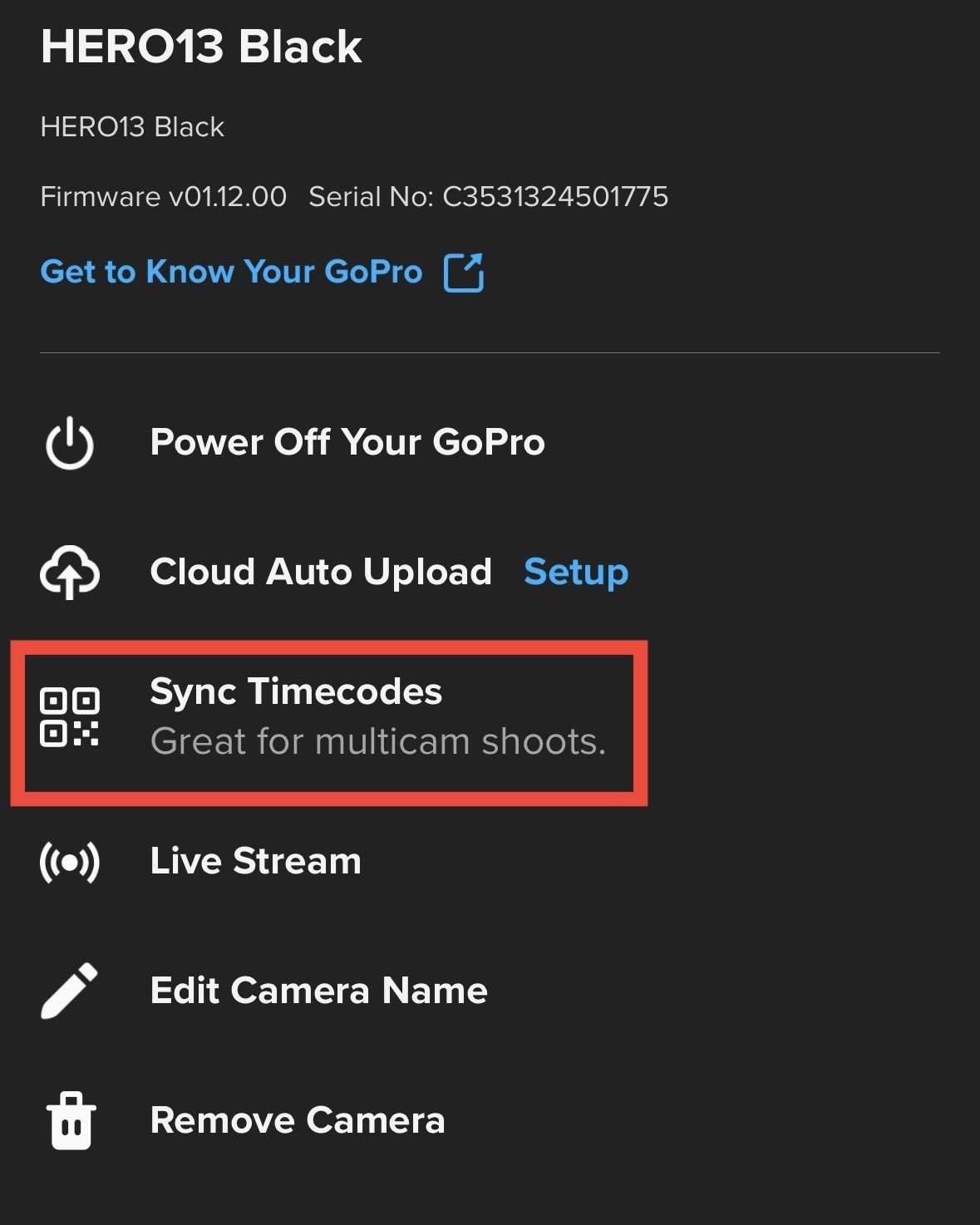Tap Cloud Auto Upload row

coord(320,573)
